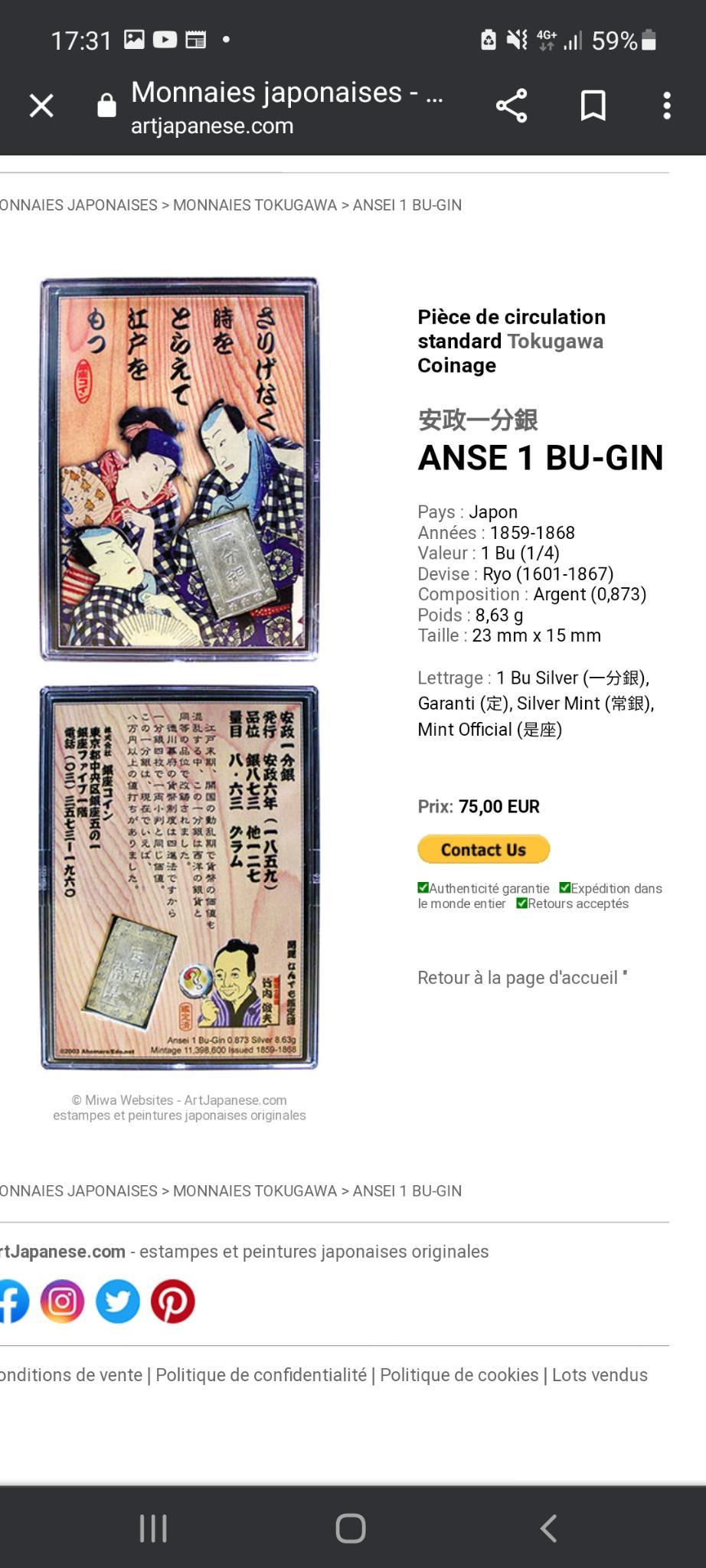Viewport: 706px width, 1568px height.
Task: View Lots vendus
Action: click(x=600, y=1375)
